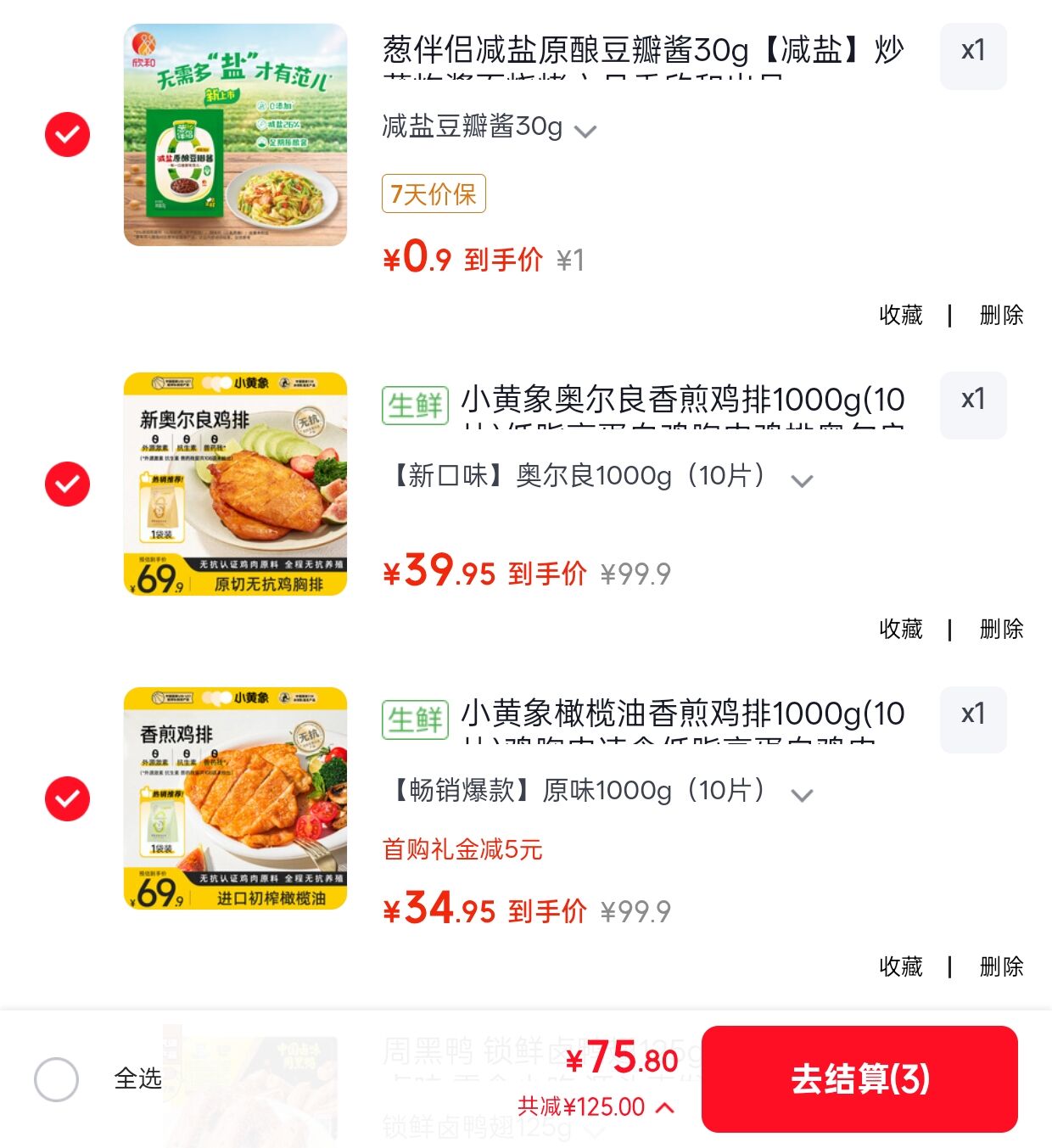1052x1148 pixels.
Task: Delete 葱伴侣豆瓣酱 from the cart
Action: 1001,315
